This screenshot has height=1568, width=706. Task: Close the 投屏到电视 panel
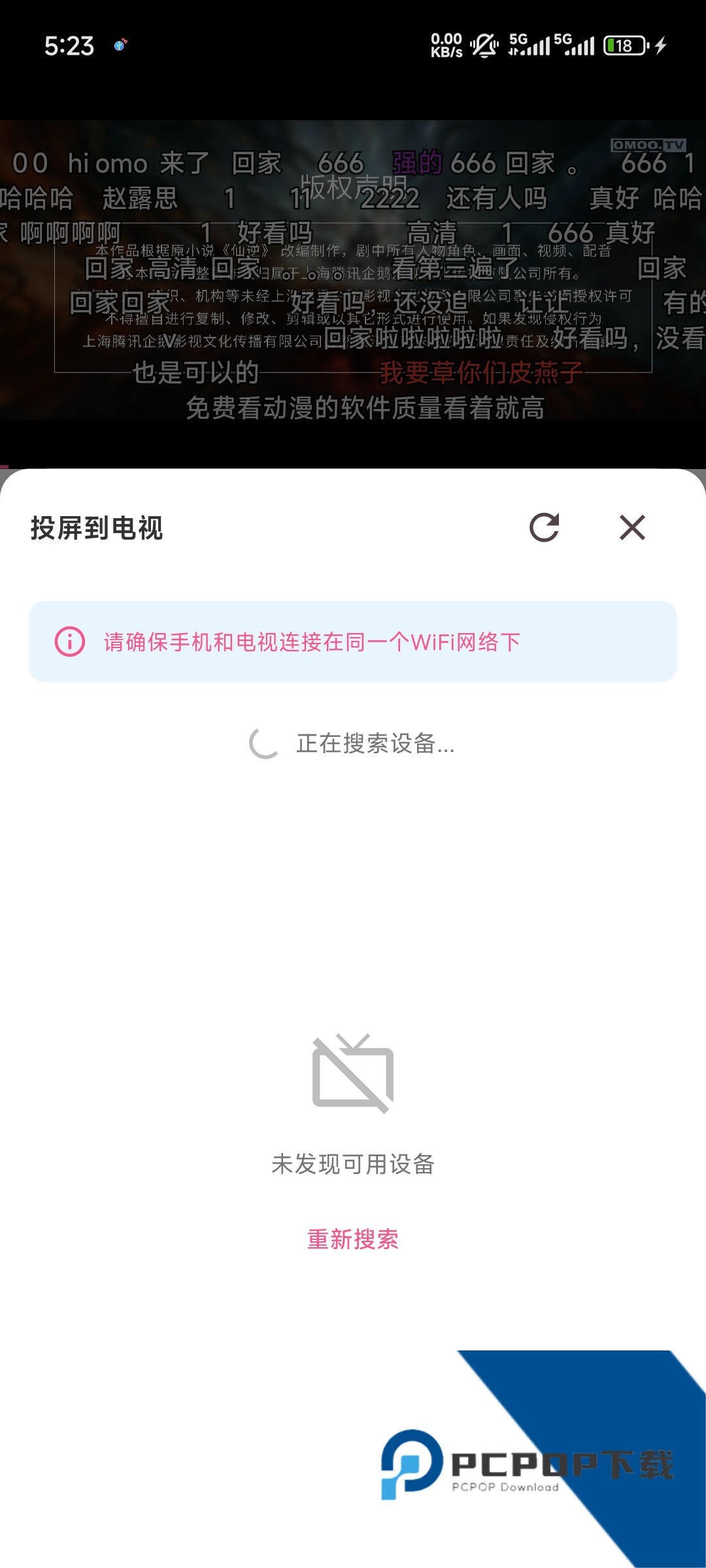pyautogui.click(x=632, y=528)
